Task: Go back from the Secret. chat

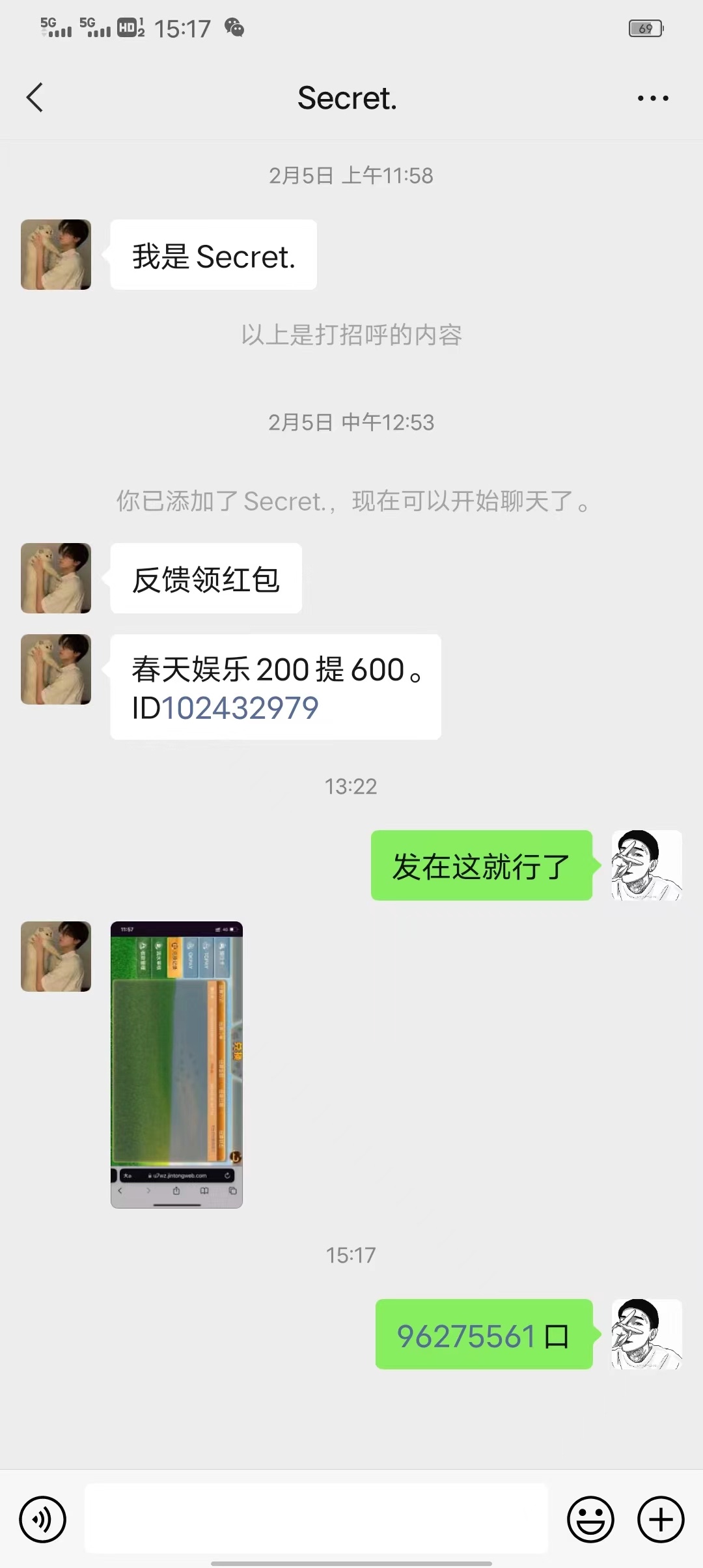Action: coord(35,98)
